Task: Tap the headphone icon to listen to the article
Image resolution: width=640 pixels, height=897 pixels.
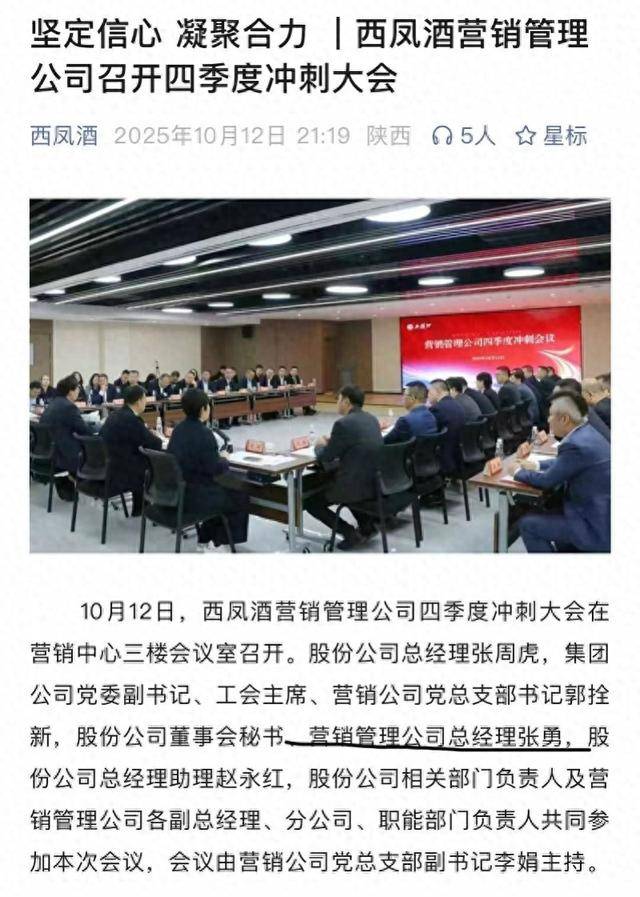Action: coord(442,137)
